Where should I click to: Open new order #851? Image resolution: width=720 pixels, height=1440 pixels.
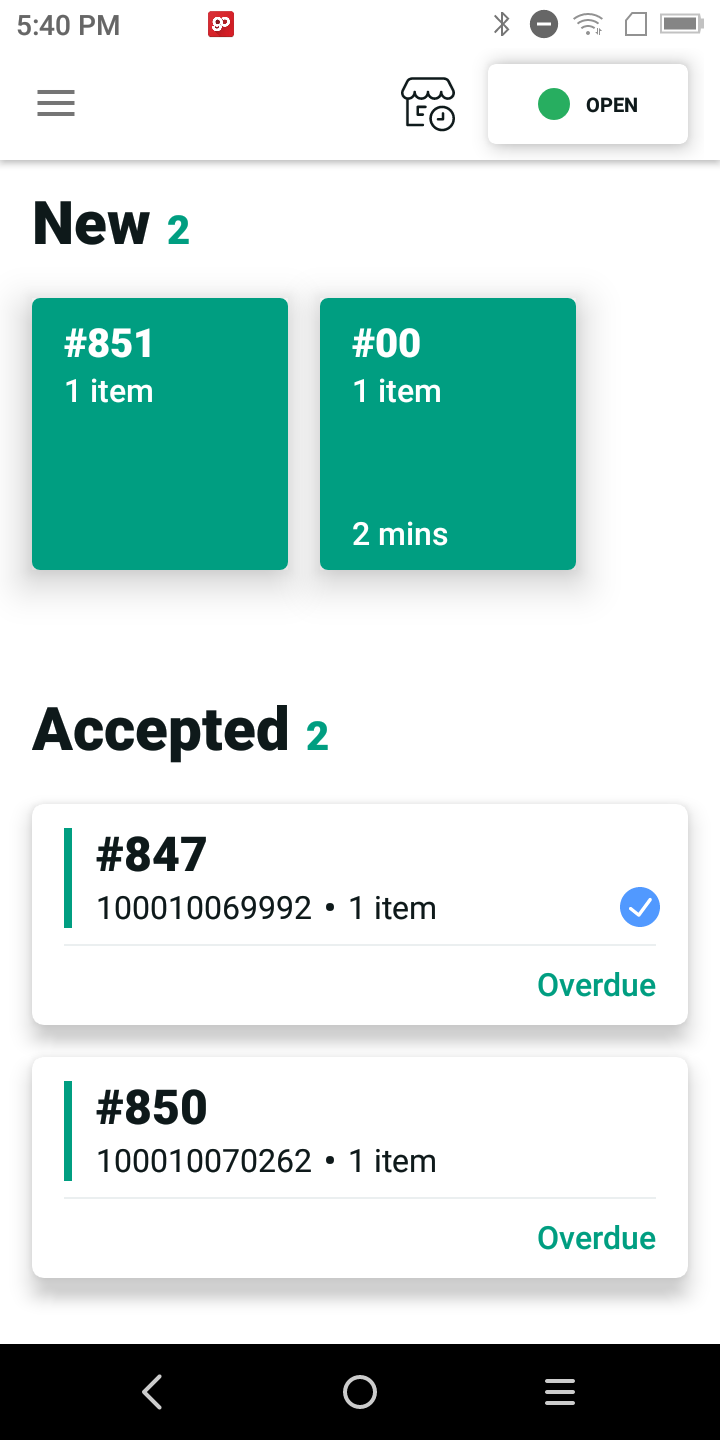[160, 434]
